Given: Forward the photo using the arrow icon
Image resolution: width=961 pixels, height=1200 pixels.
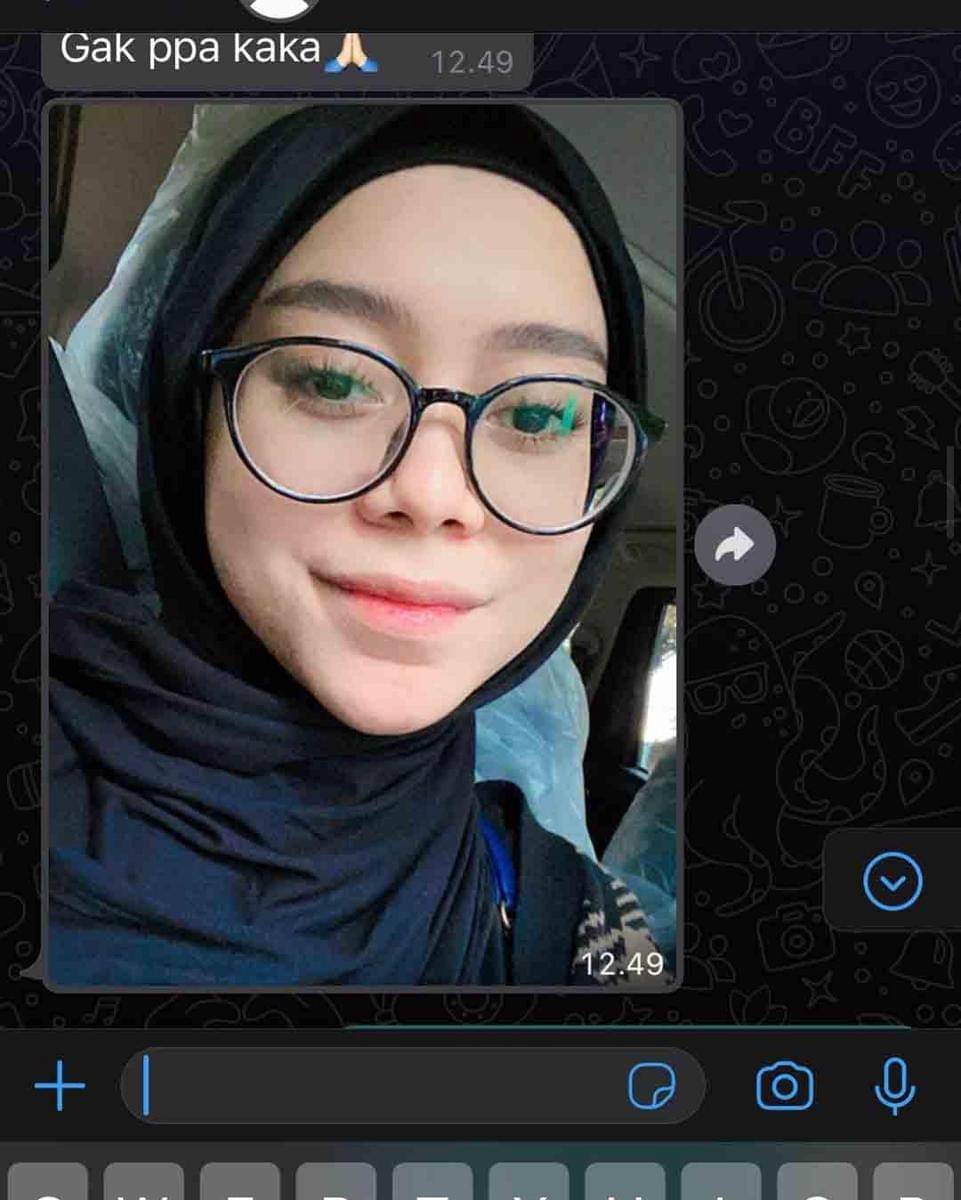Looking at the screenshot, I should (735, 546).
